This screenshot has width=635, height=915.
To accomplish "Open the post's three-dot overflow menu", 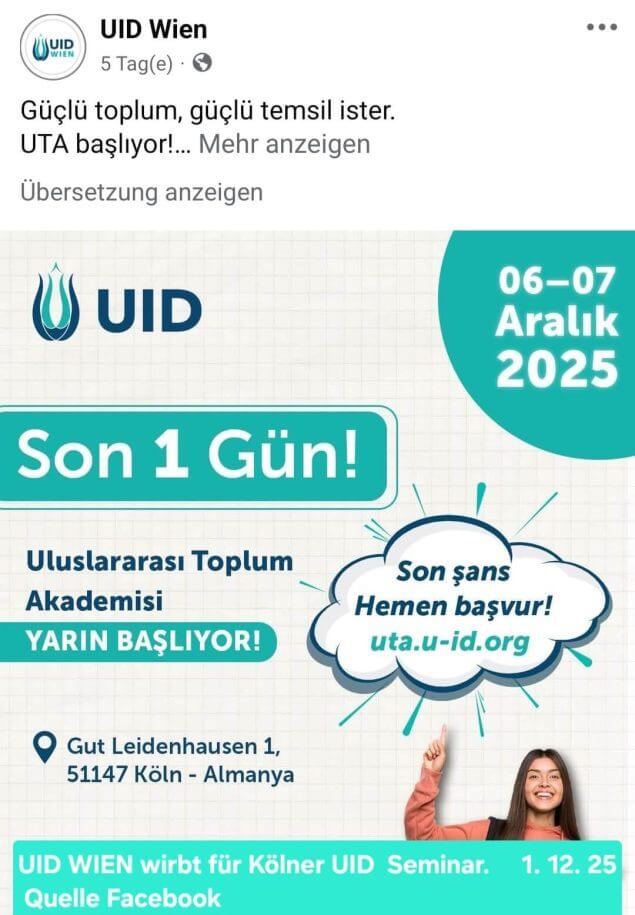I will tap(601, 28).
